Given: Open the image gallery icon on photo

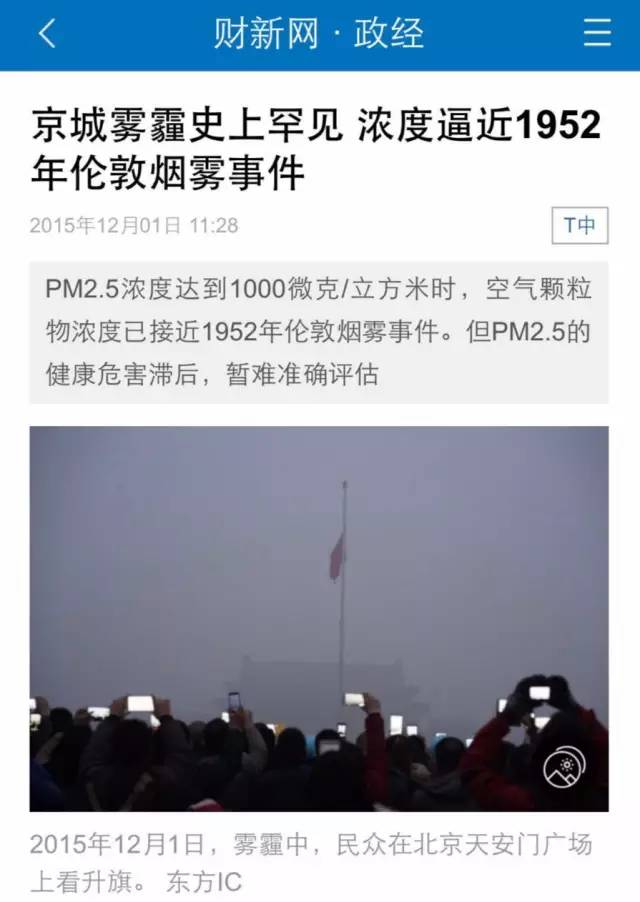Looking at the screenshot, I should tap(565, 768).
